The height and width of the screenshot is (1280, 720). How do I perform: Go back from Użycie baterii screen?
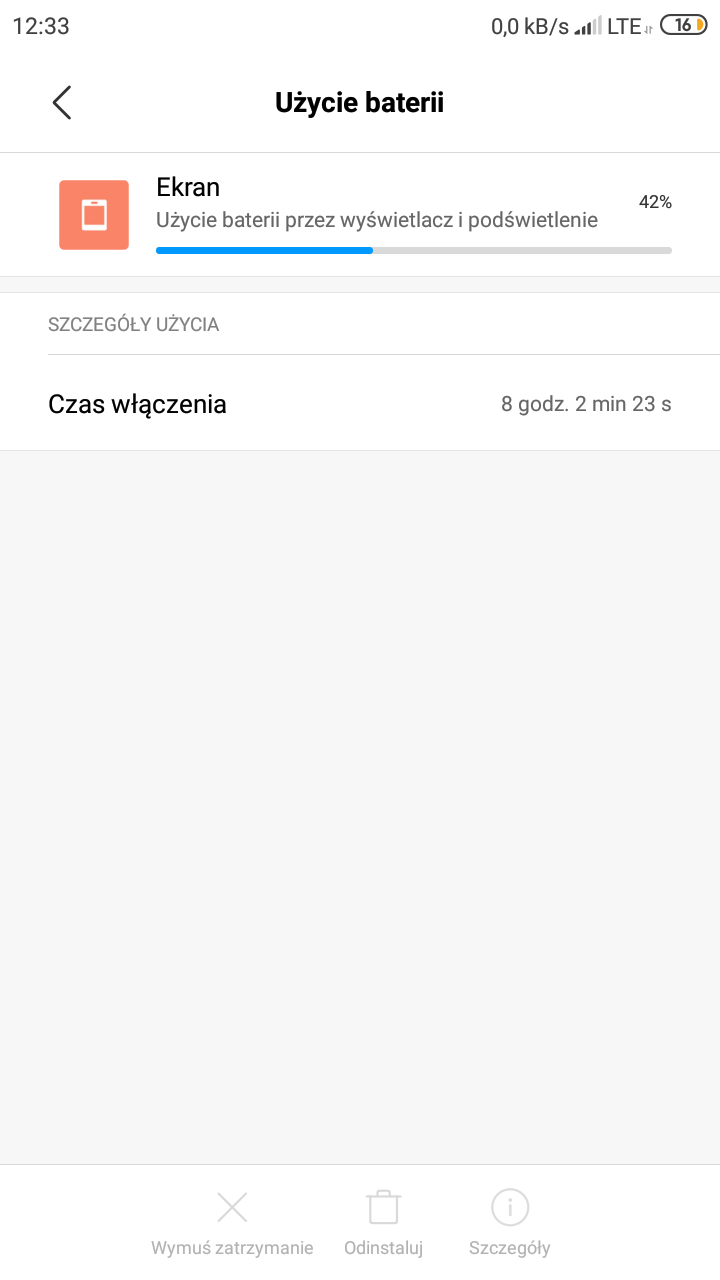(62, 102)
